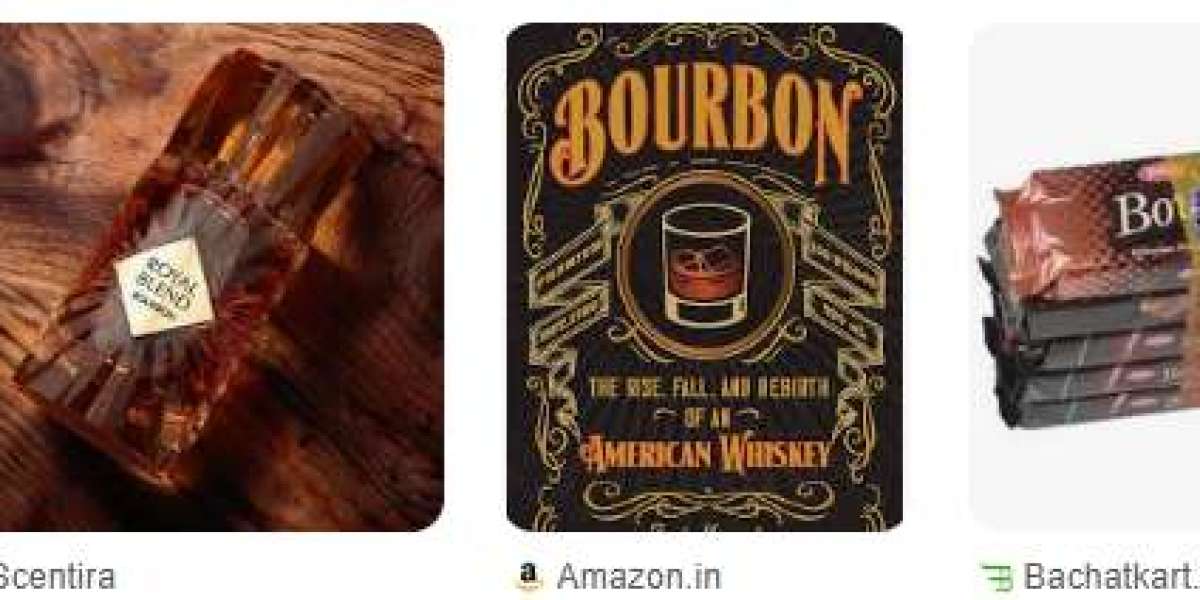Viewport: 1200px width, 600px height.
Task: View the Bourbon book cover from Amazon.in
Action: tap(704, 277)
